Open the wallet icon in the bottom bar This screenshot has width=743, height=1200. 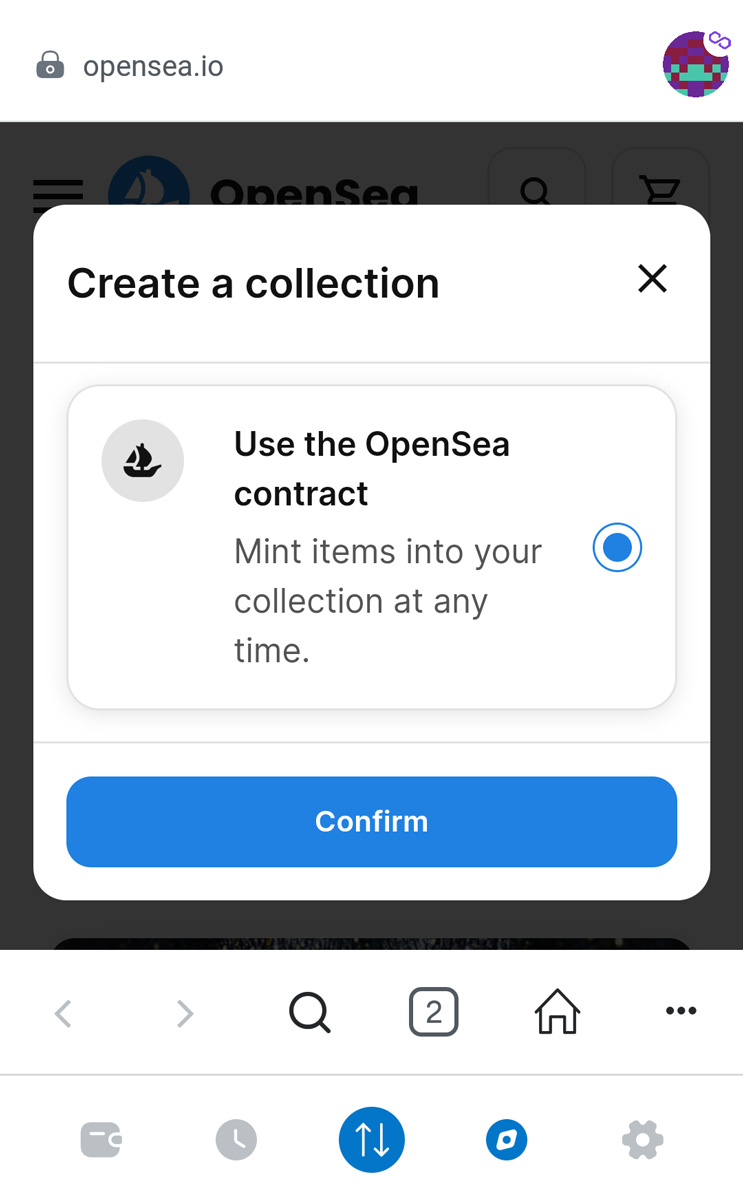101,1139
